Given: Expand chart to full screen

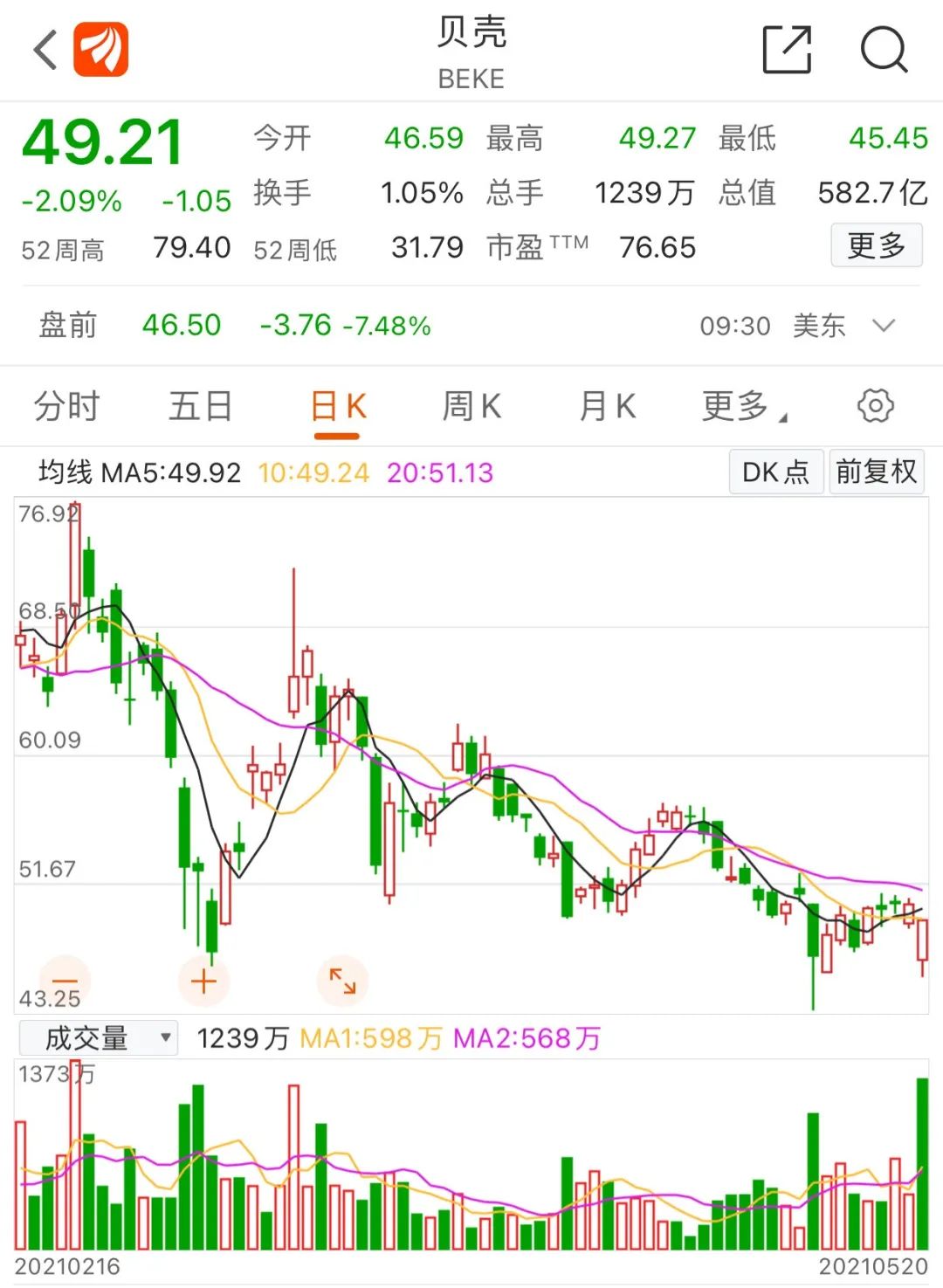Looking at the screenshot, I should point(342,981).
